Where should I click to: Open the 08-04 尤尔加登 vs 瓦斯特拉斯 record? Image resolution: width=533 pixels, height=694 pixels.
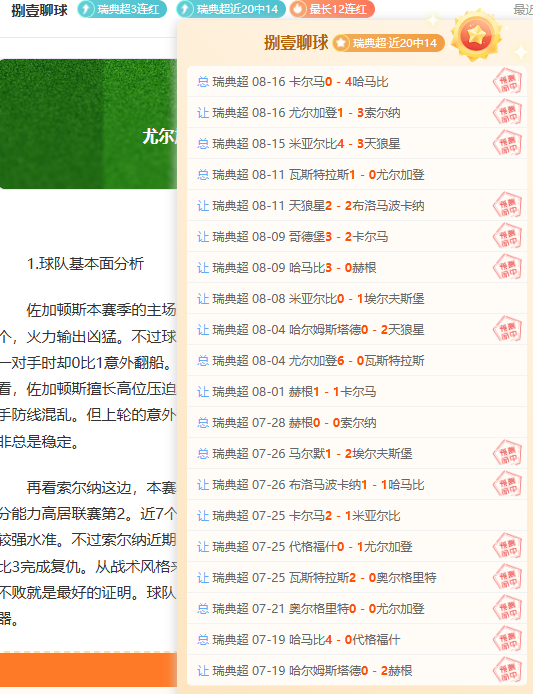point(356,360)
